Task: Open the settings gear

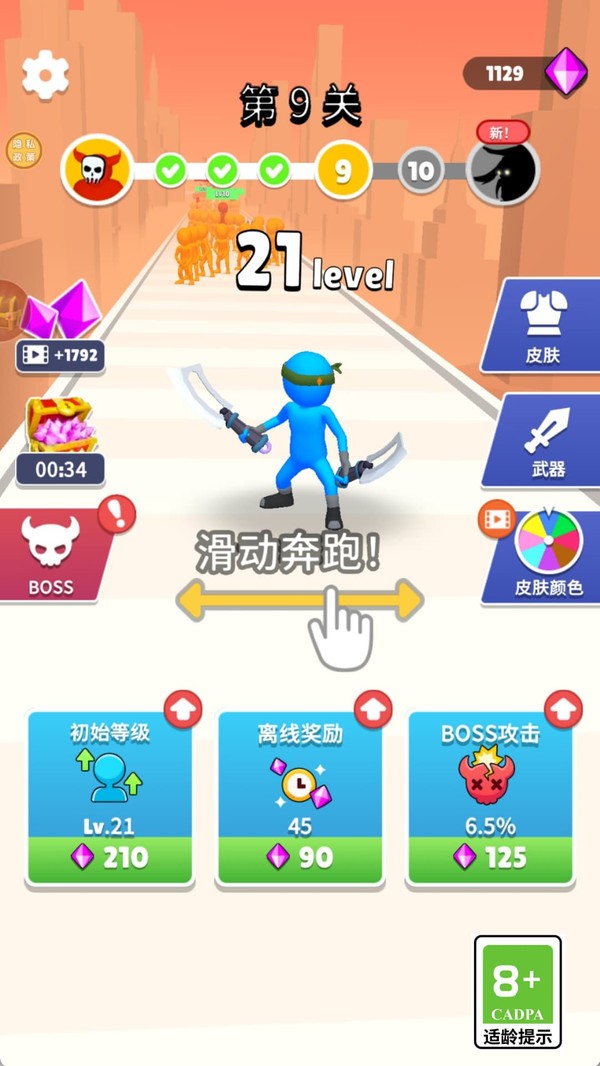Action: click(45, 74)
